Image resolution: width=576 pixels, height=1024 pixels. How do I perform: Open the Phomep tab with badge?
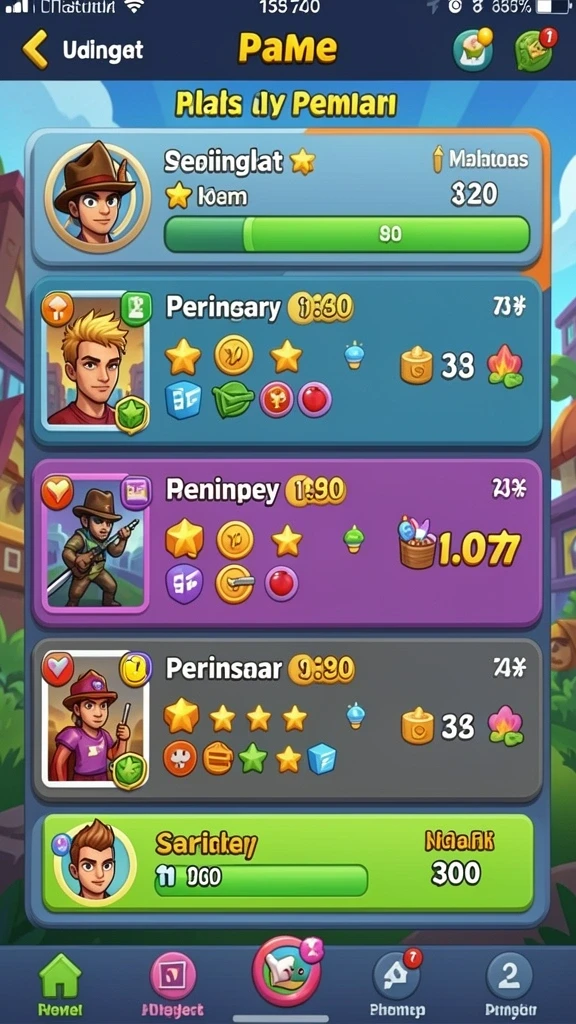(396, 985)
